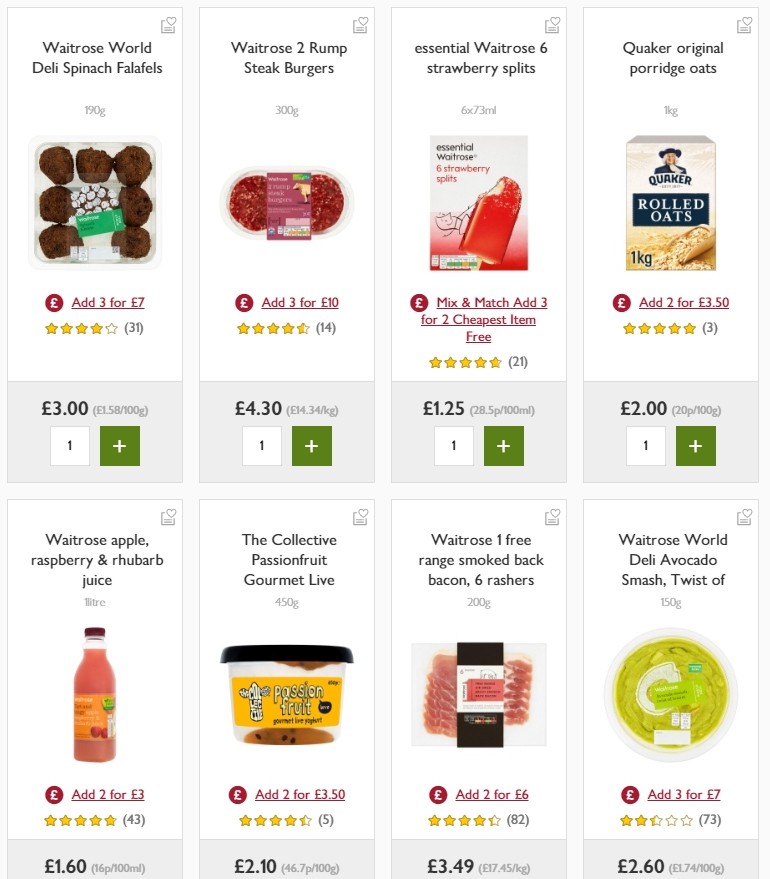Open the Add 2 for £3 juice offer
The image size is (770, 879).
coord(108,794)
